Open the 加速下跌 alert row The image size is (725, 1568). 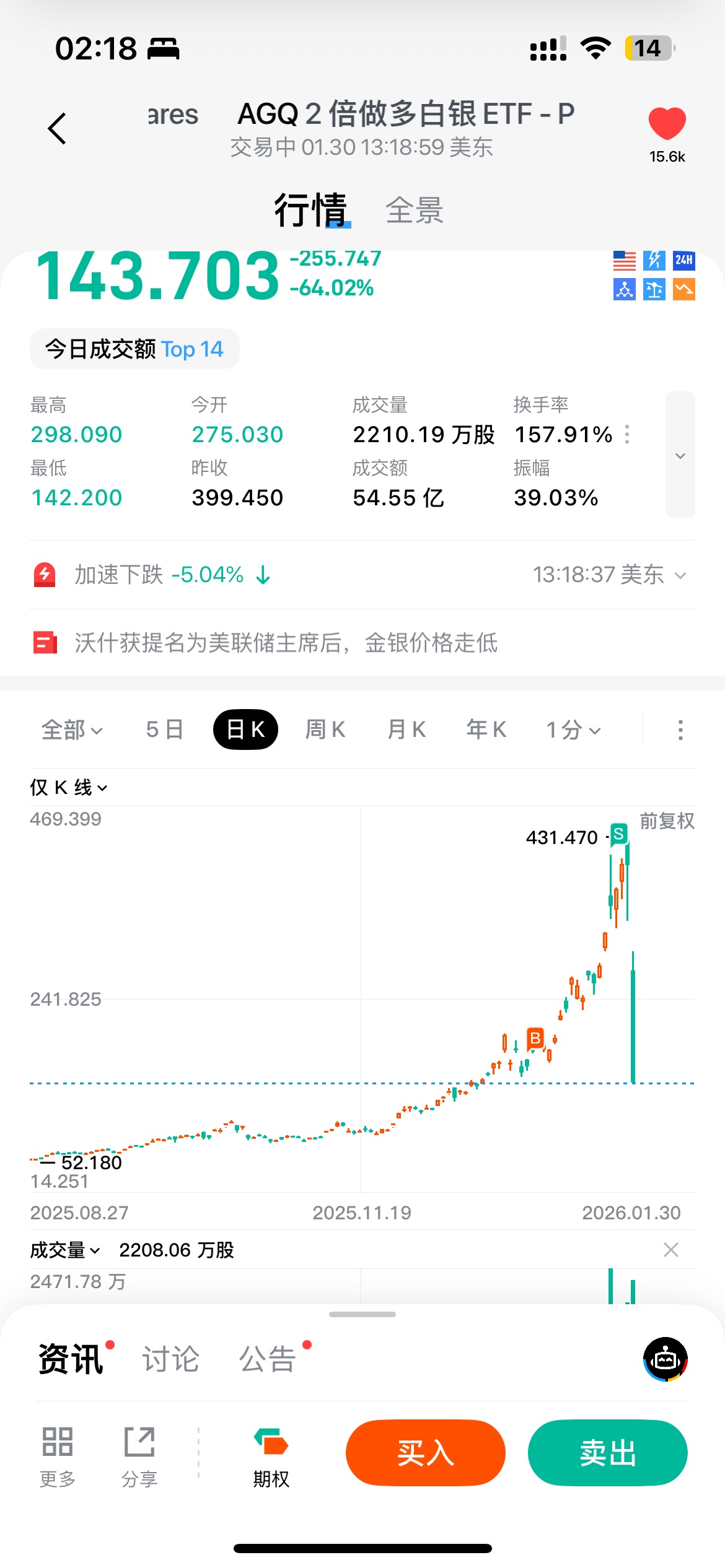(359, 575)
